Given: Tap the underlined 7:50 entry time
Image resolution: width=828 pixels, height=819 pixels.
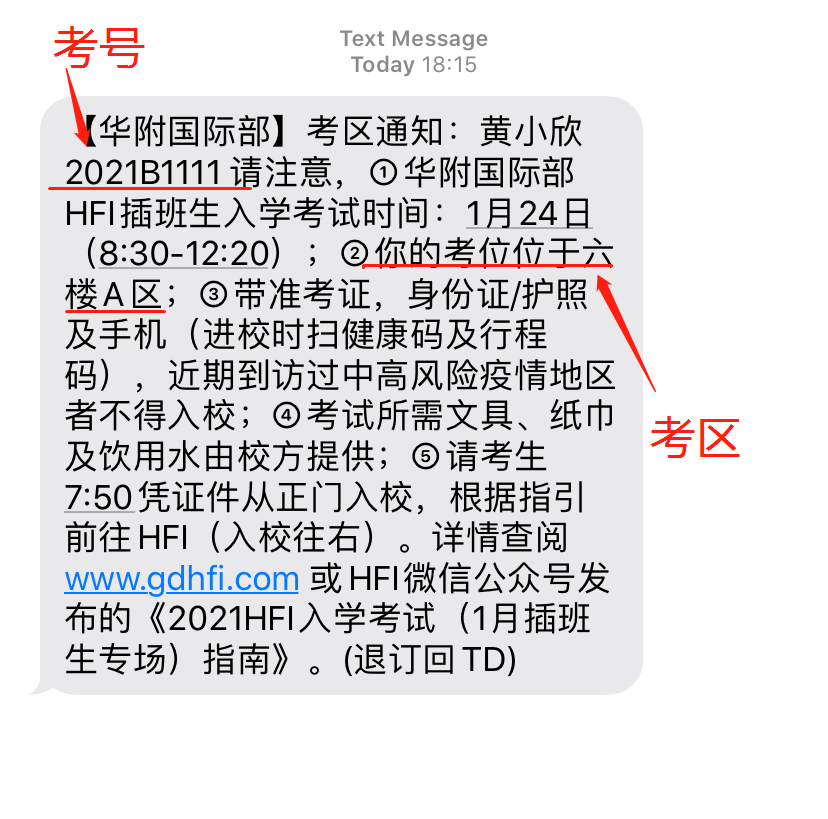Looking at the screenshot, I should click(x=99, y=496).
